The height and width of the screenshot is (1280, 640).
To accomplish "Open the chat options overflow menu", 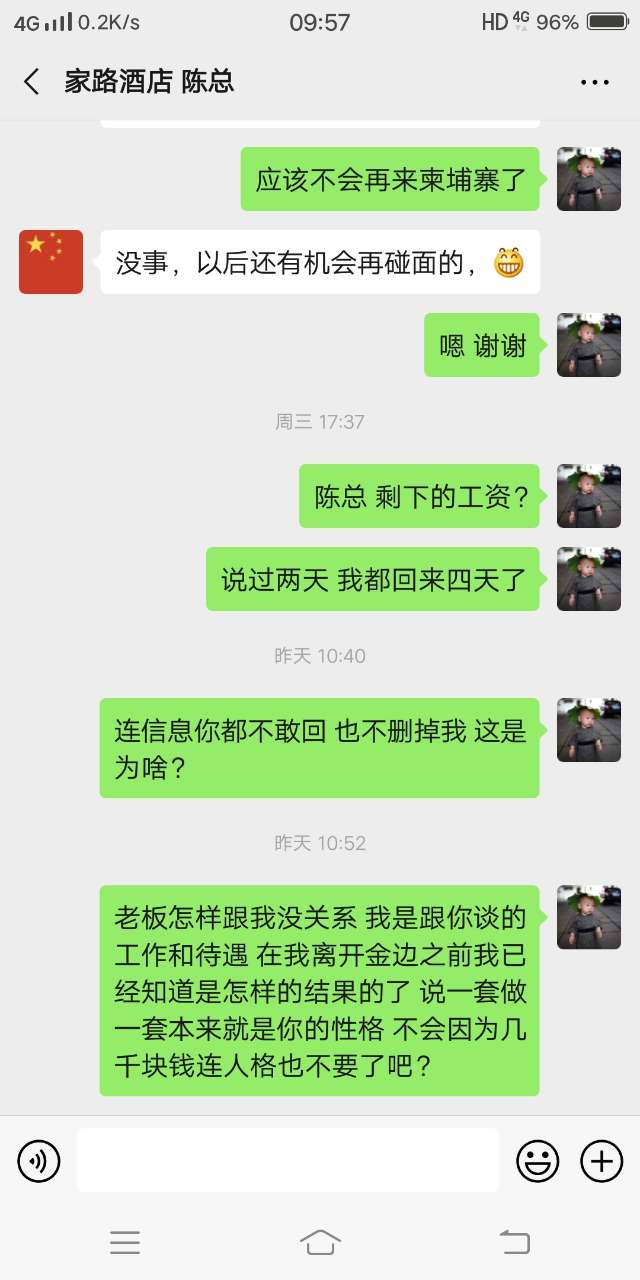I will [x=594, y=82].
